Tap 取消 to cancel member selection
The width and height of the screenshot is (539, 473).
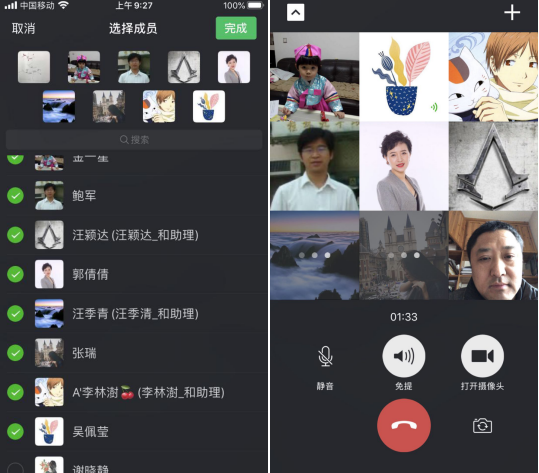tap(23, 29)
